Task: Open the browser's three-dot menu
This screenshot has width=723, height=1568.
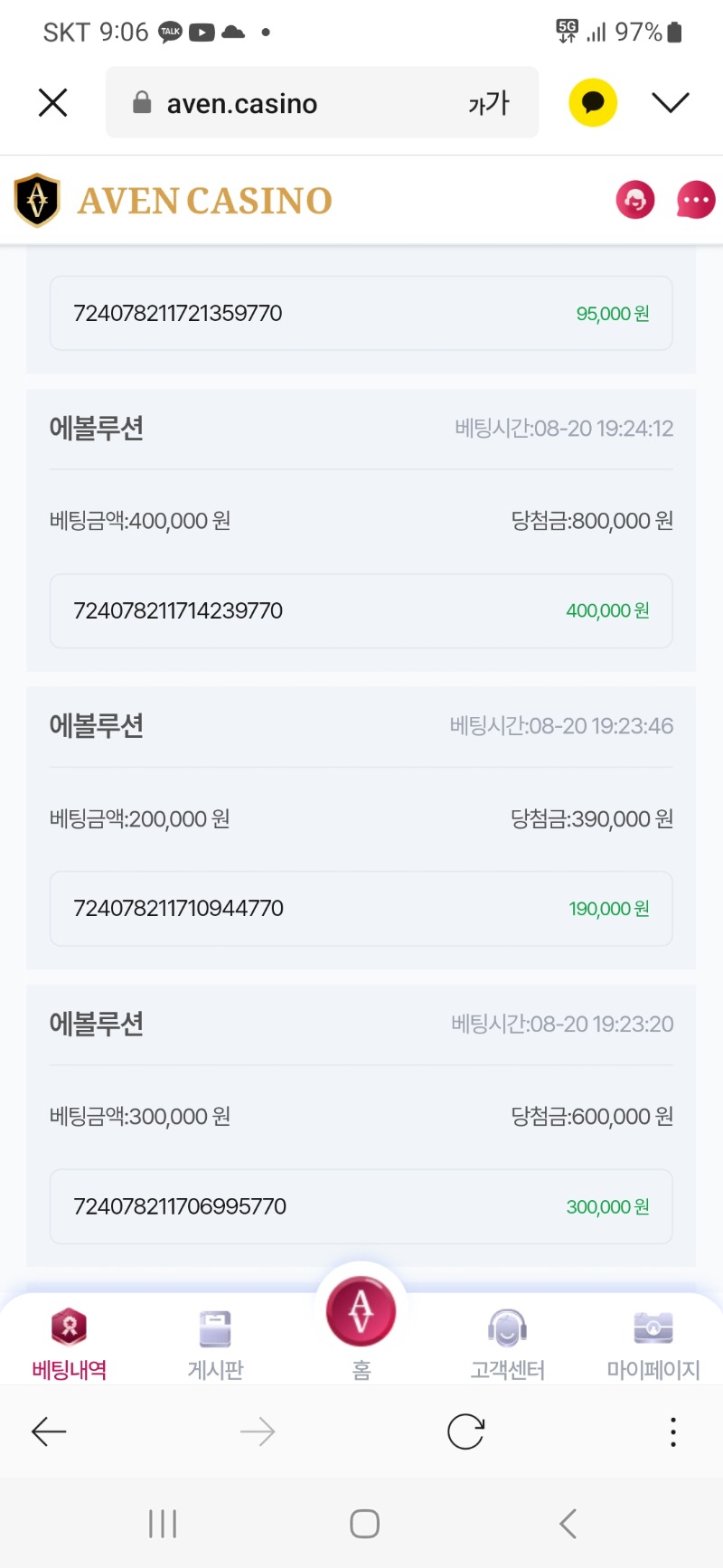Action: [x=673, y=1431]
